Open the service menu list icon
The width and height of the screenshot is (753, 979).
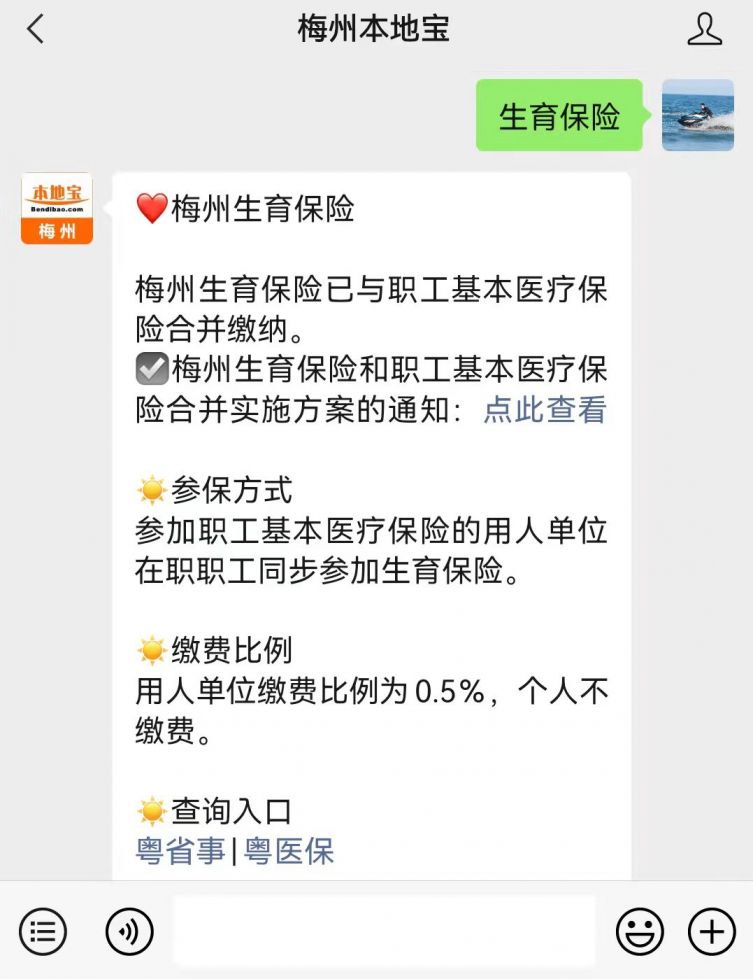point(43,932)
